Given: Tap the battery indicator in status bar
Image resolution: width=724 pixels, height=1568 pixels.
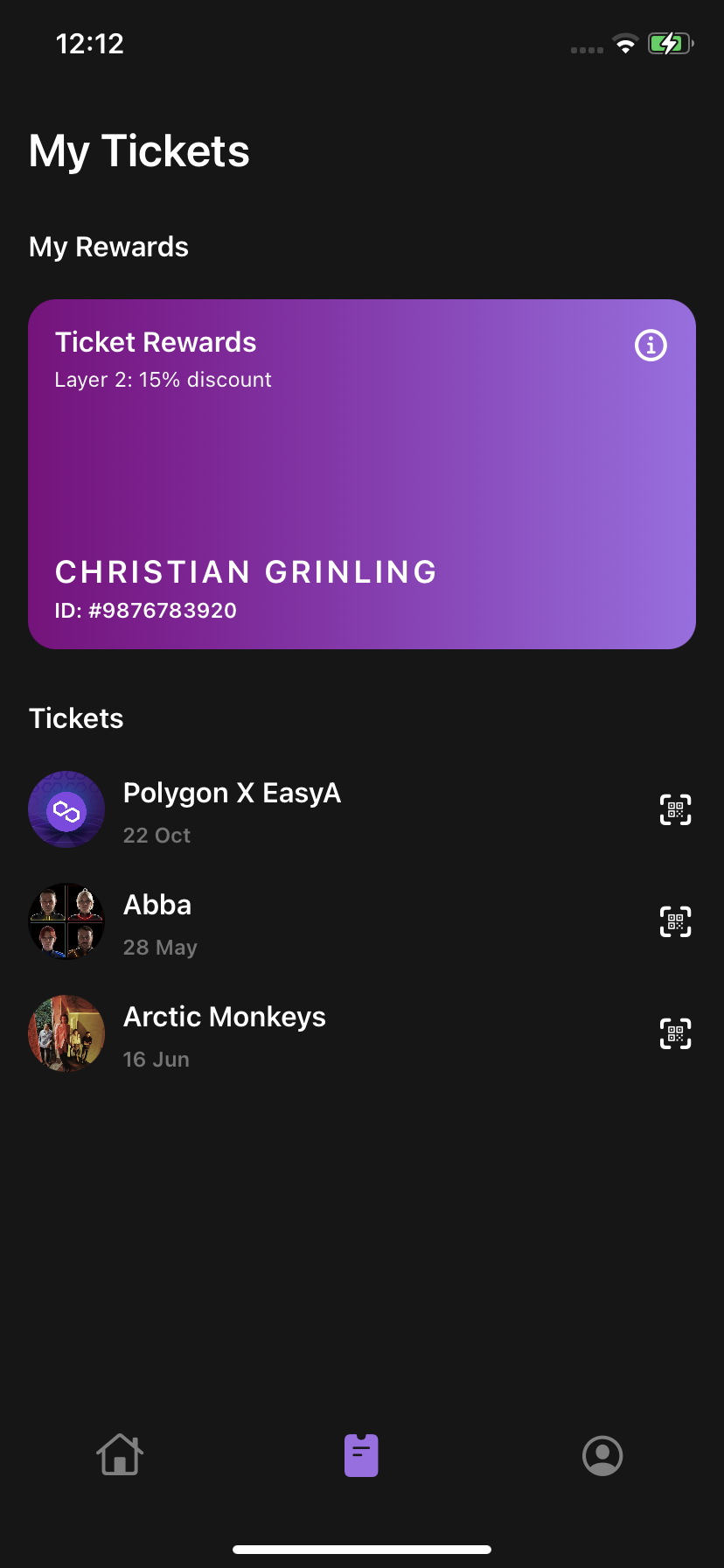Looking at the screenshot, I should coord(670,43).
